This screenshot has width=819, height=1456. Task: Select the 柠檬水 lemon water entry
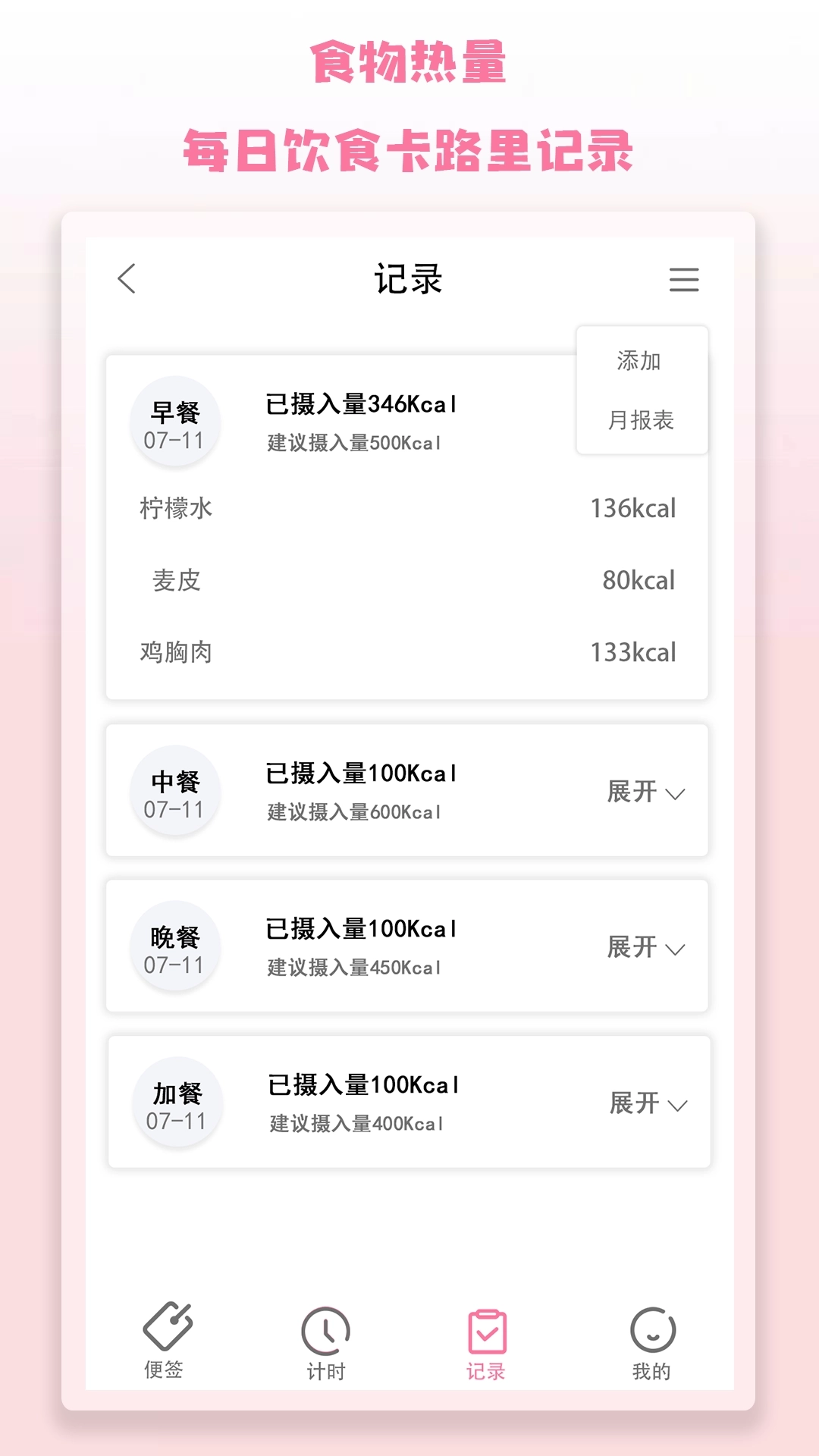click(175, 508)
